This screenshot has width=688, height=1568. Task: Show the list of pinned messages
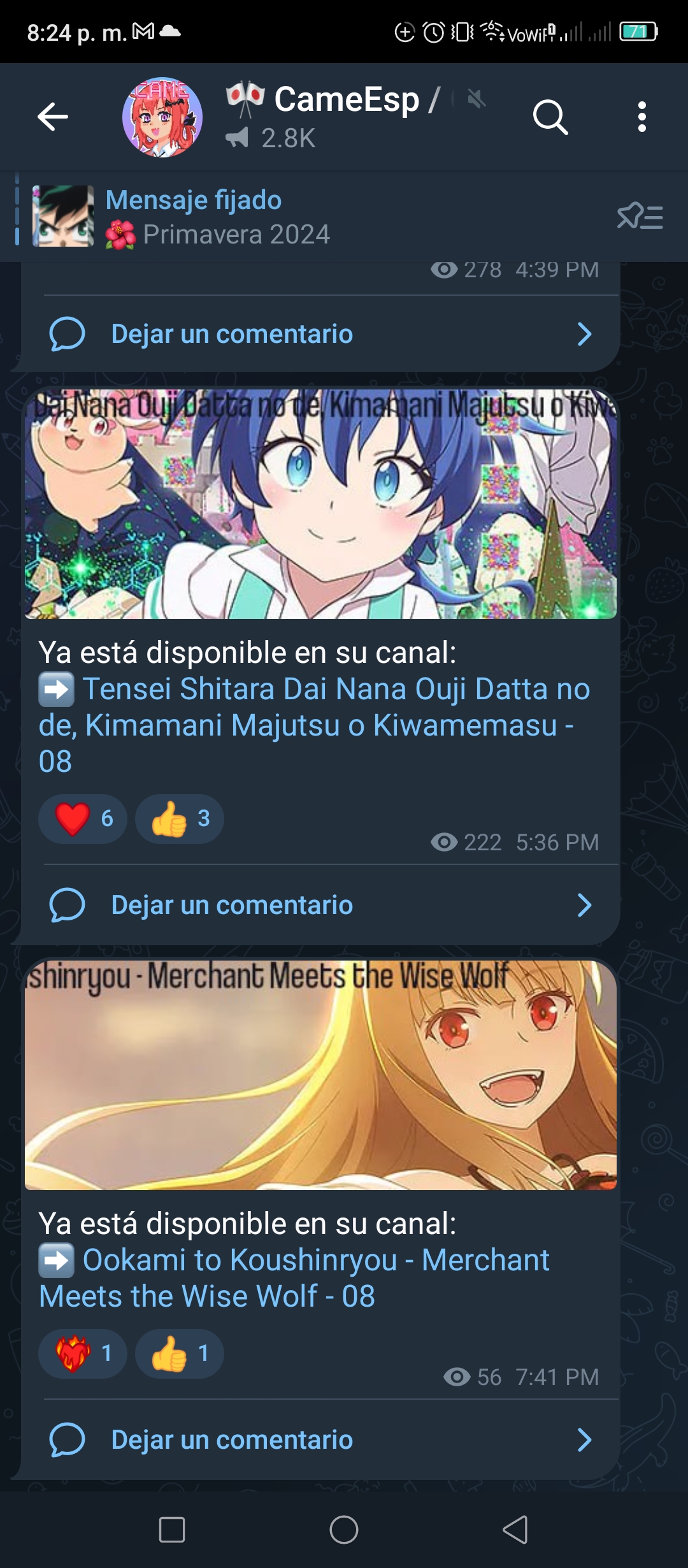tap(640, 217)
